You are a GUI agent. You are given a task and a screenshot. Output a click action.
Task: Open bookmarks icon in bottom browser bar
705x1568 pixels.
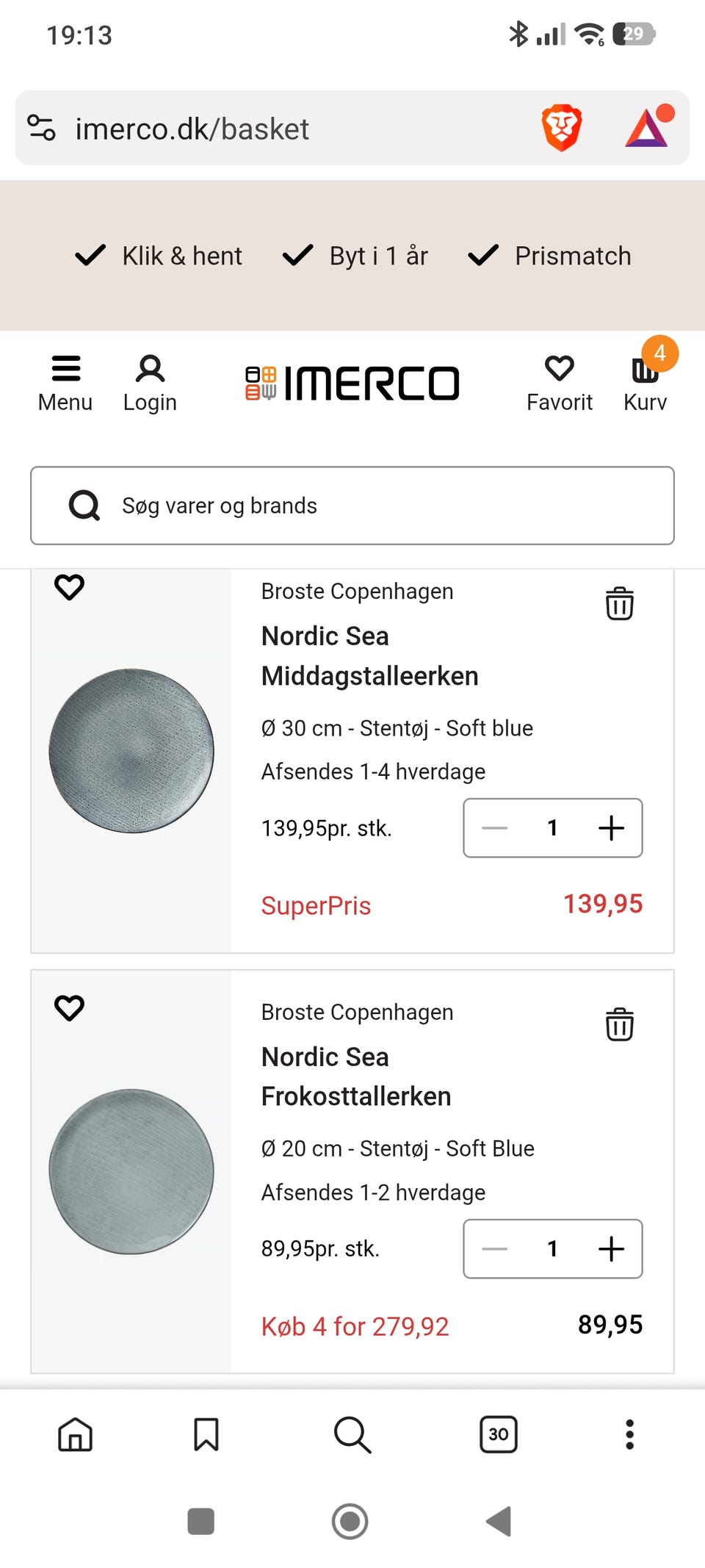(x=206, y=1434)
